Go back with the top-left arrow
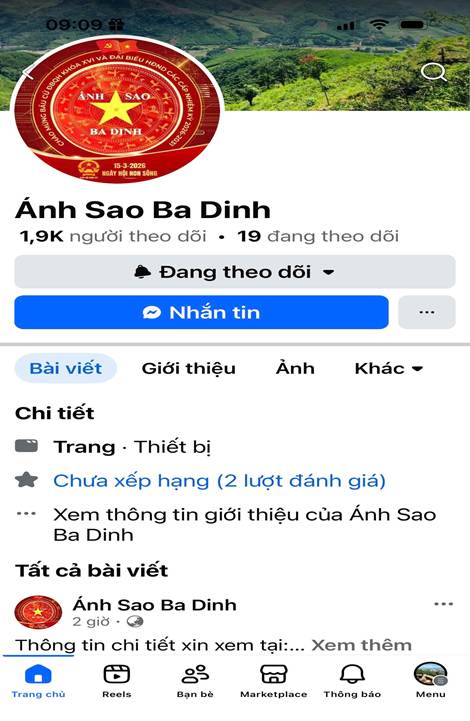The width and height of the screenshot is (470, 721). (x=29, y=71)
